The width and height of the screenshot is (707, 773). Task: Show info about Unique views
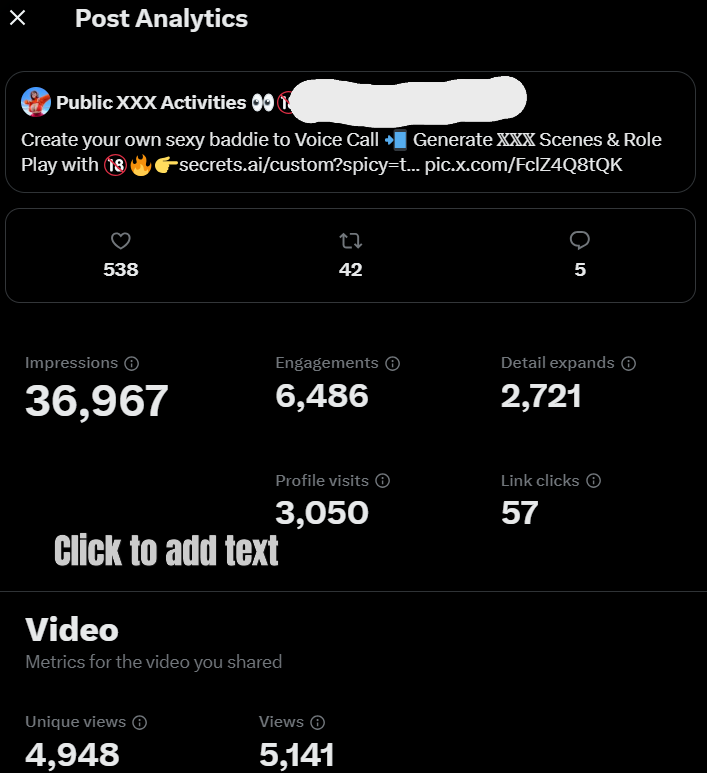(x=140, y=722)
